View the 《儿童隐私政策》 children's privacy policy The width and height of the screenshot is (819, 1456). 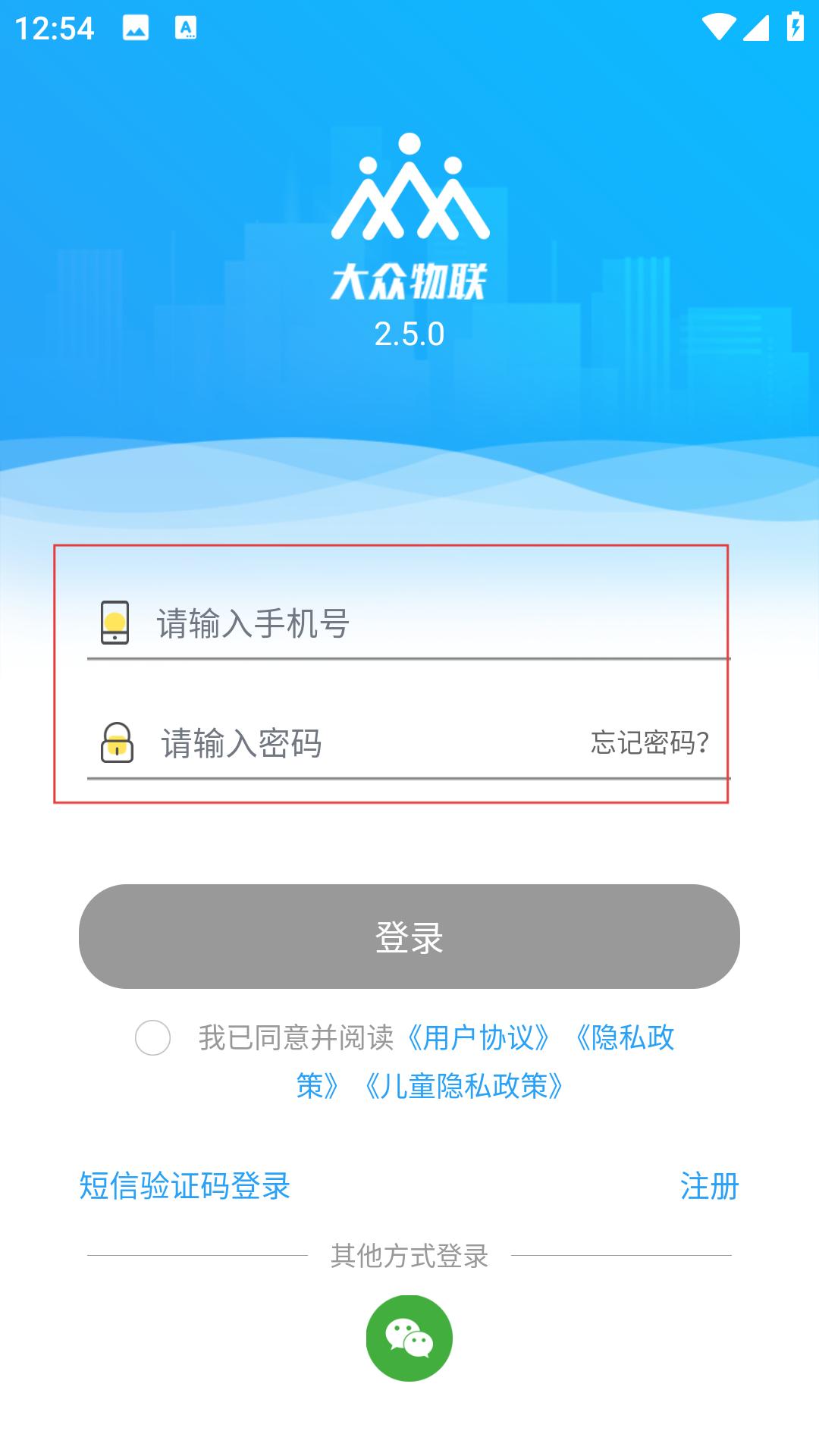tap(464, 1086)
